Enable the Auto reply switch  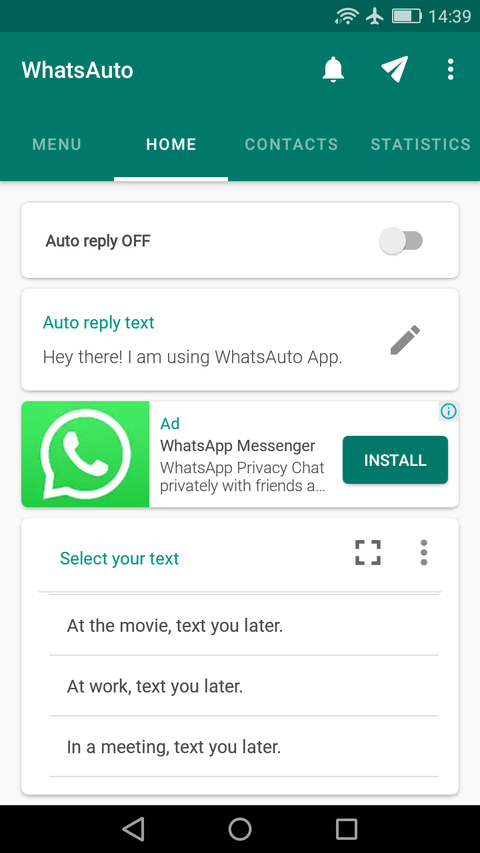point(401,240)
